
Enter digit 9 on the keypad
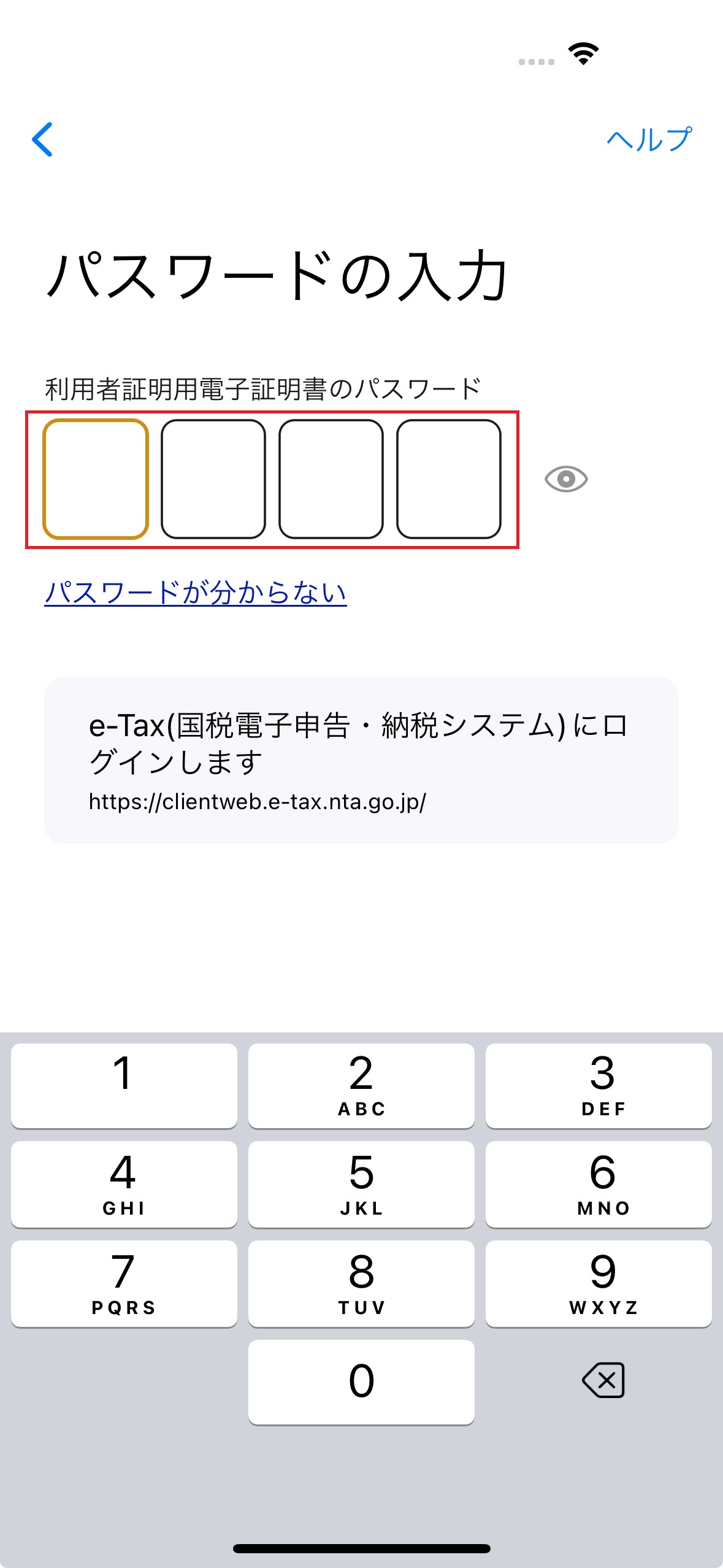(x=599, y=1283)
